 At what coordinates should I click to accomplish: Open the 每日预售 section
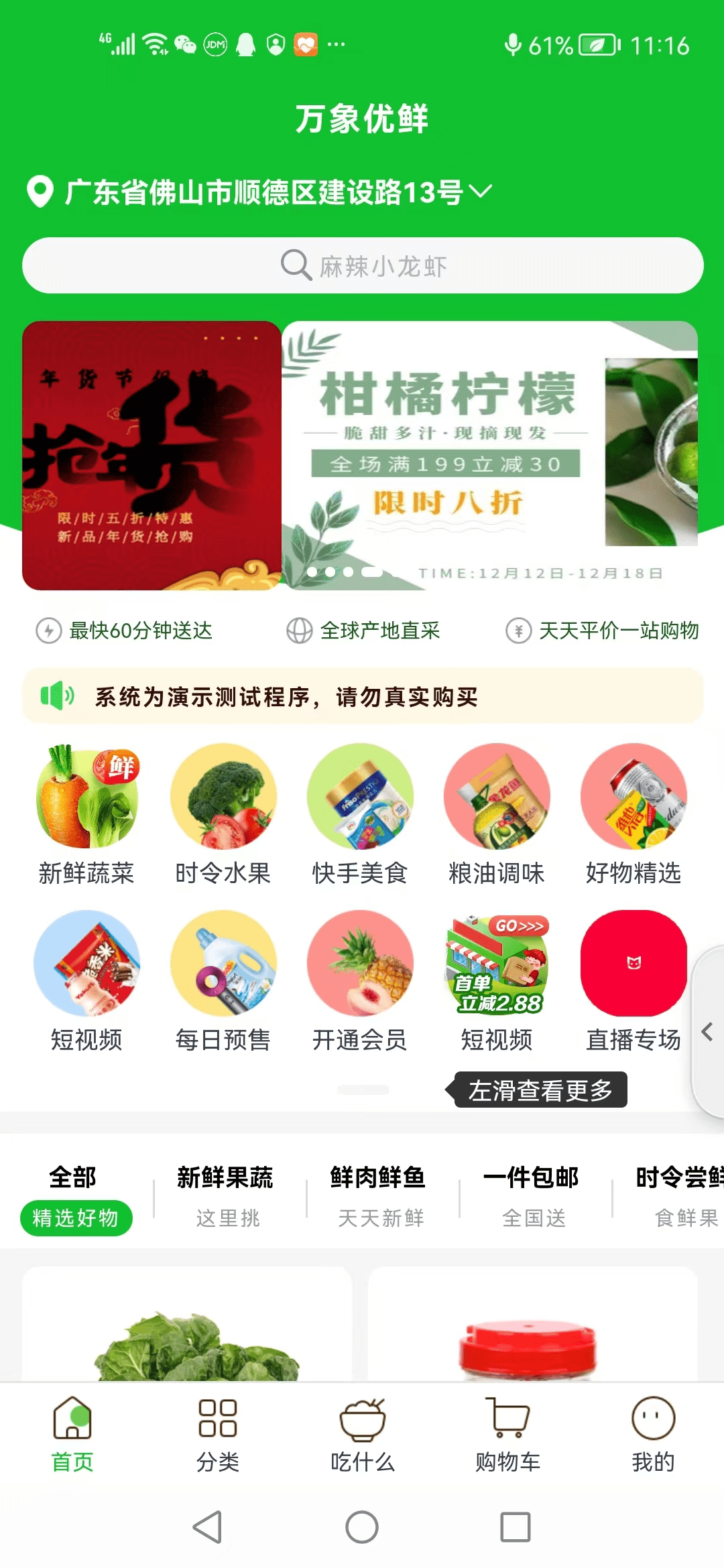pyautogui.click(x=223, y=981)
